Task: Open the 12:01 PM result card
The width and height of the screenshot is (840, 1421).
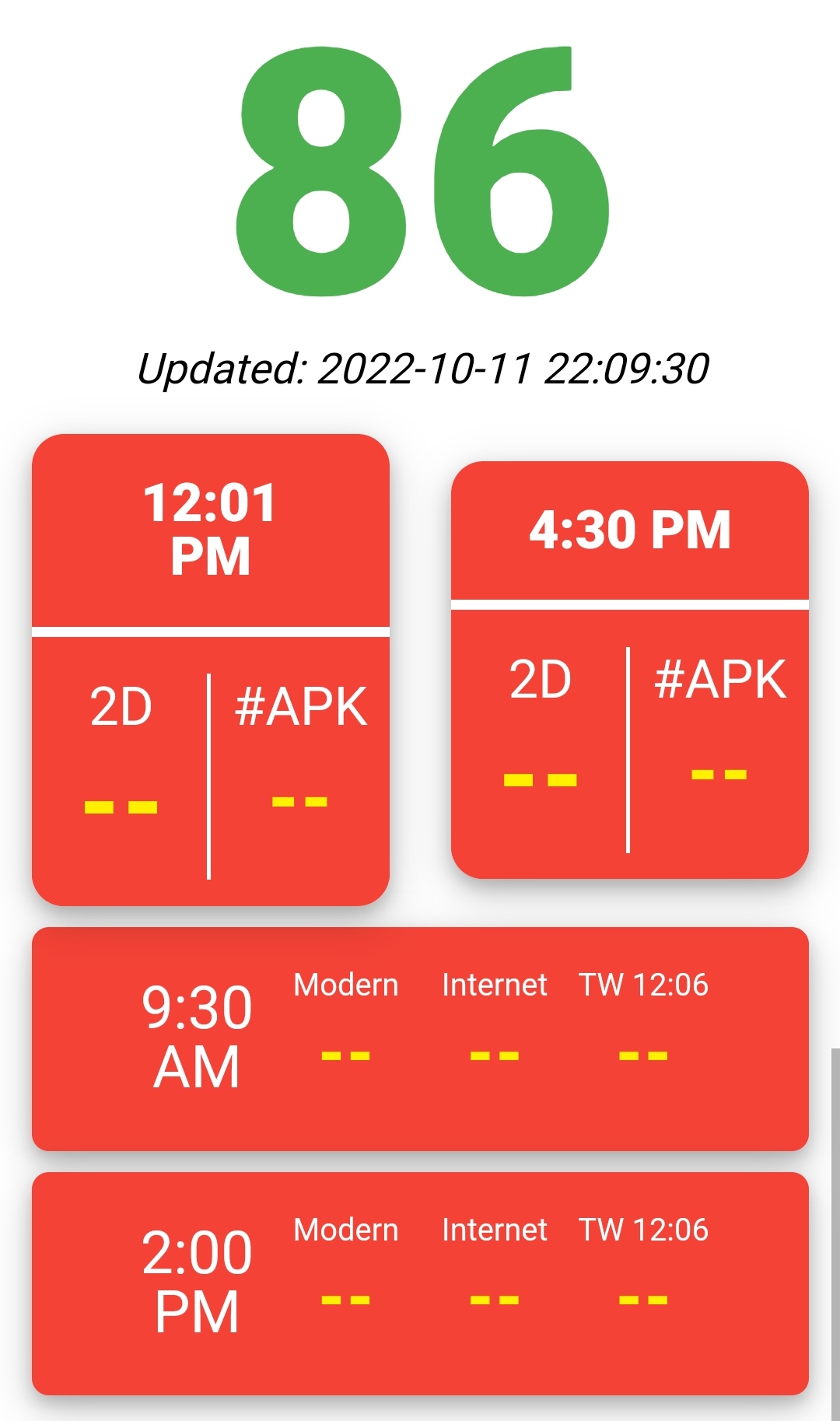Action: click(210, 670)
